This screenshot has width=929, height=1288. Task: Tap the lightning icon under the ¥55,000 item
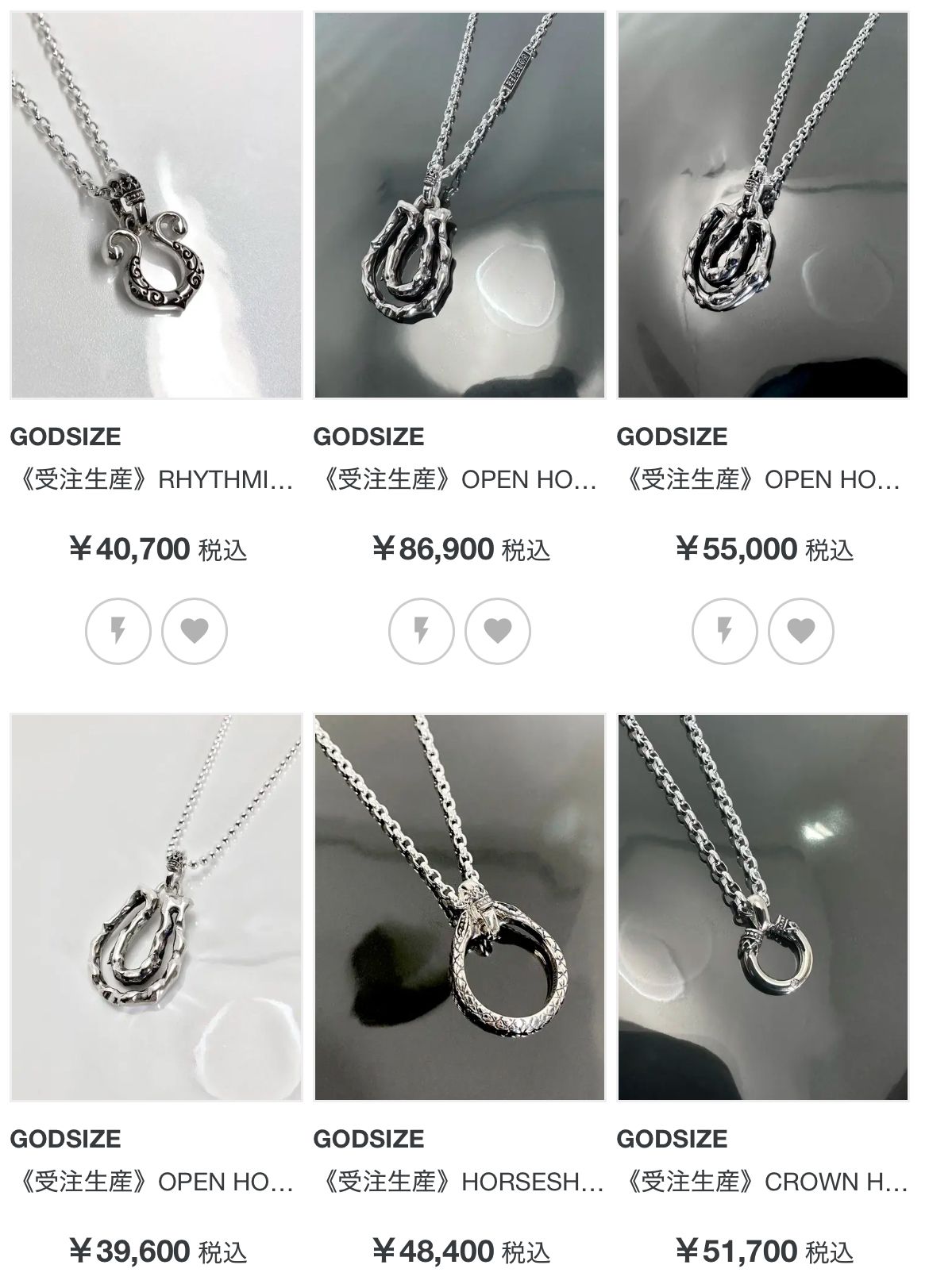(x=725, y=631)
